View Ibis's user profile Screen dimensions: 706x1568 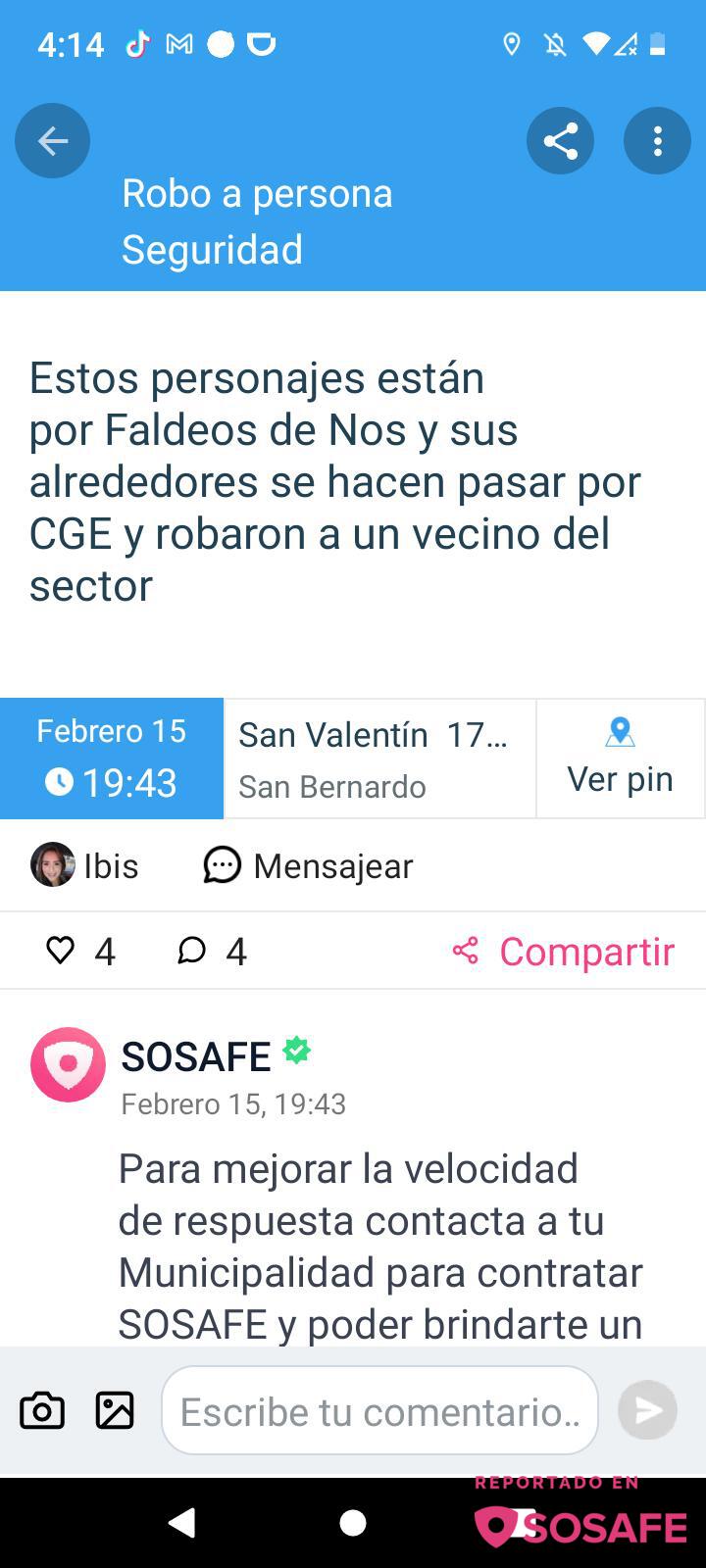point(84,865)
